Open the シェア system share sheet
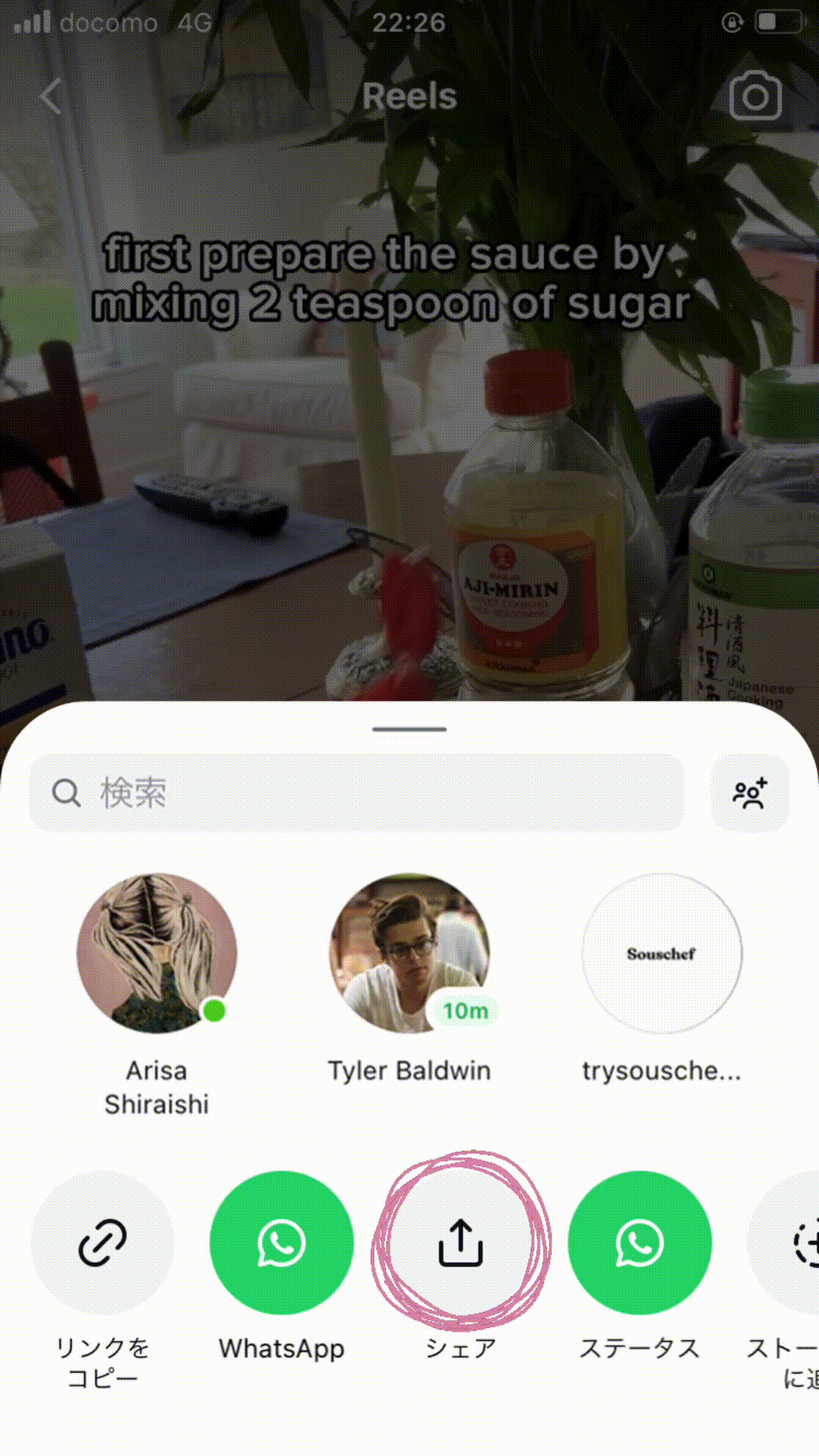819x1456 pixels. [x=460, y=1242]
